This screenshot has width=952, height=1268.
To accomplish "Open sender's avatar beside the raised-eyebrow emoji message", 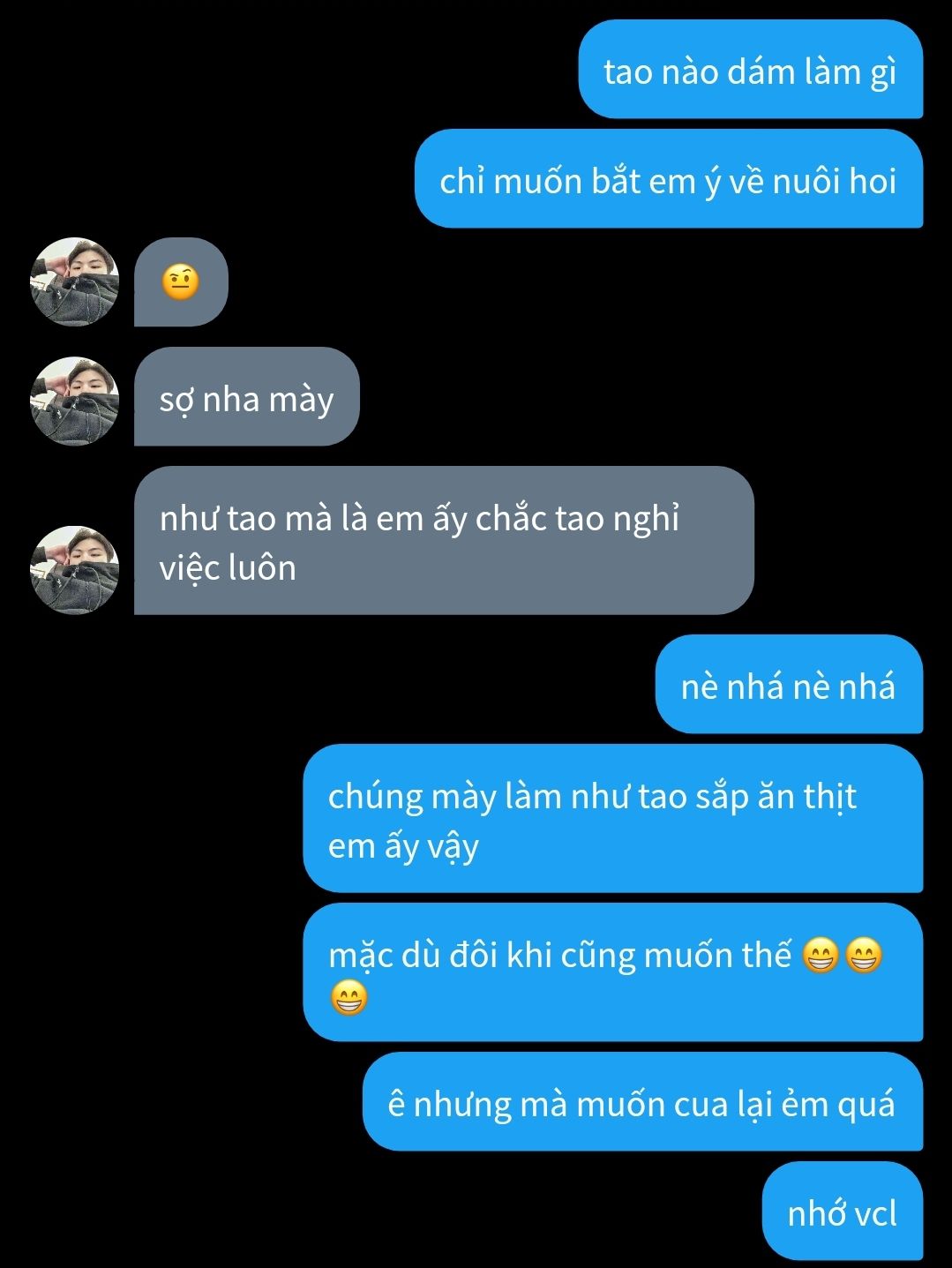I will tap(75, 281).
